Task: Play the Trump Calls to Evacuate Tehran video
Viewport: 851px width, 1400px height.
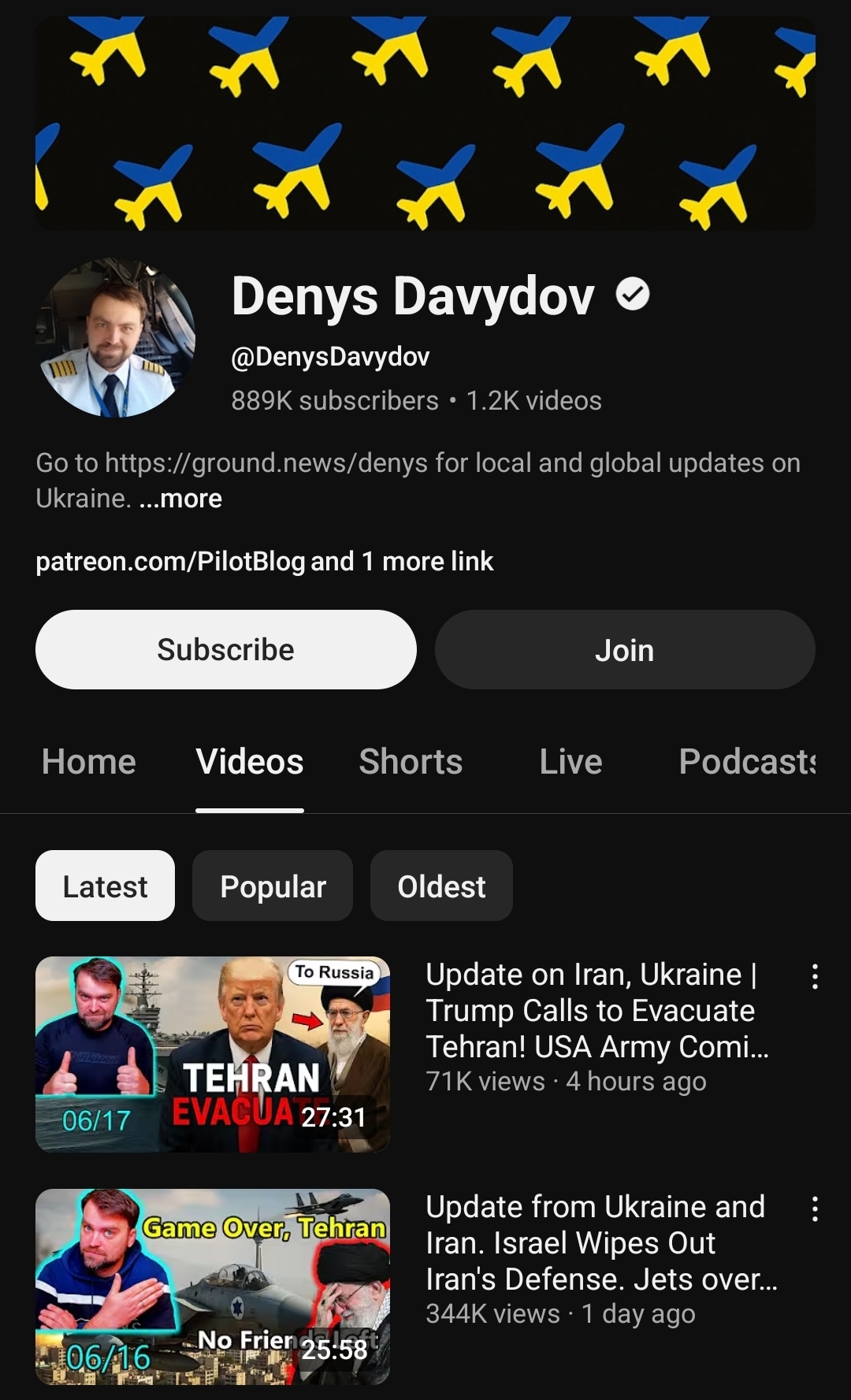Action: pos(213,1054)
